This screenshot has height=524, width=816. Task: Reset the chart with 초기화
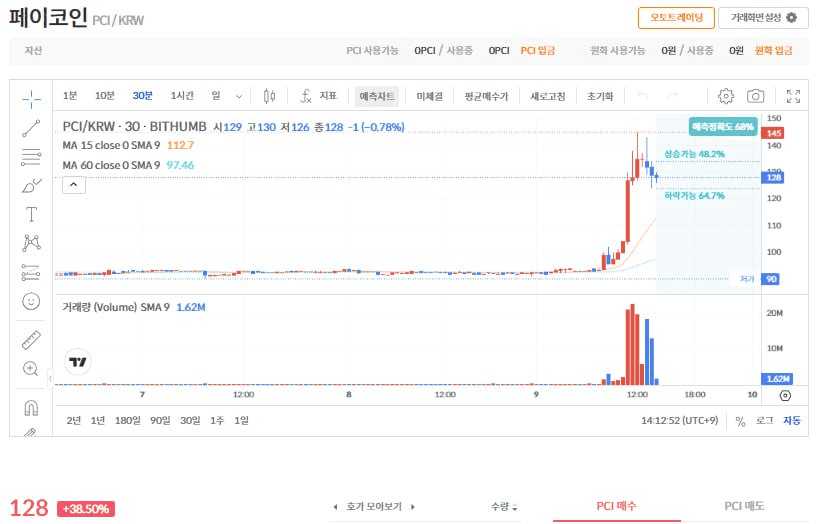point(601,96)
